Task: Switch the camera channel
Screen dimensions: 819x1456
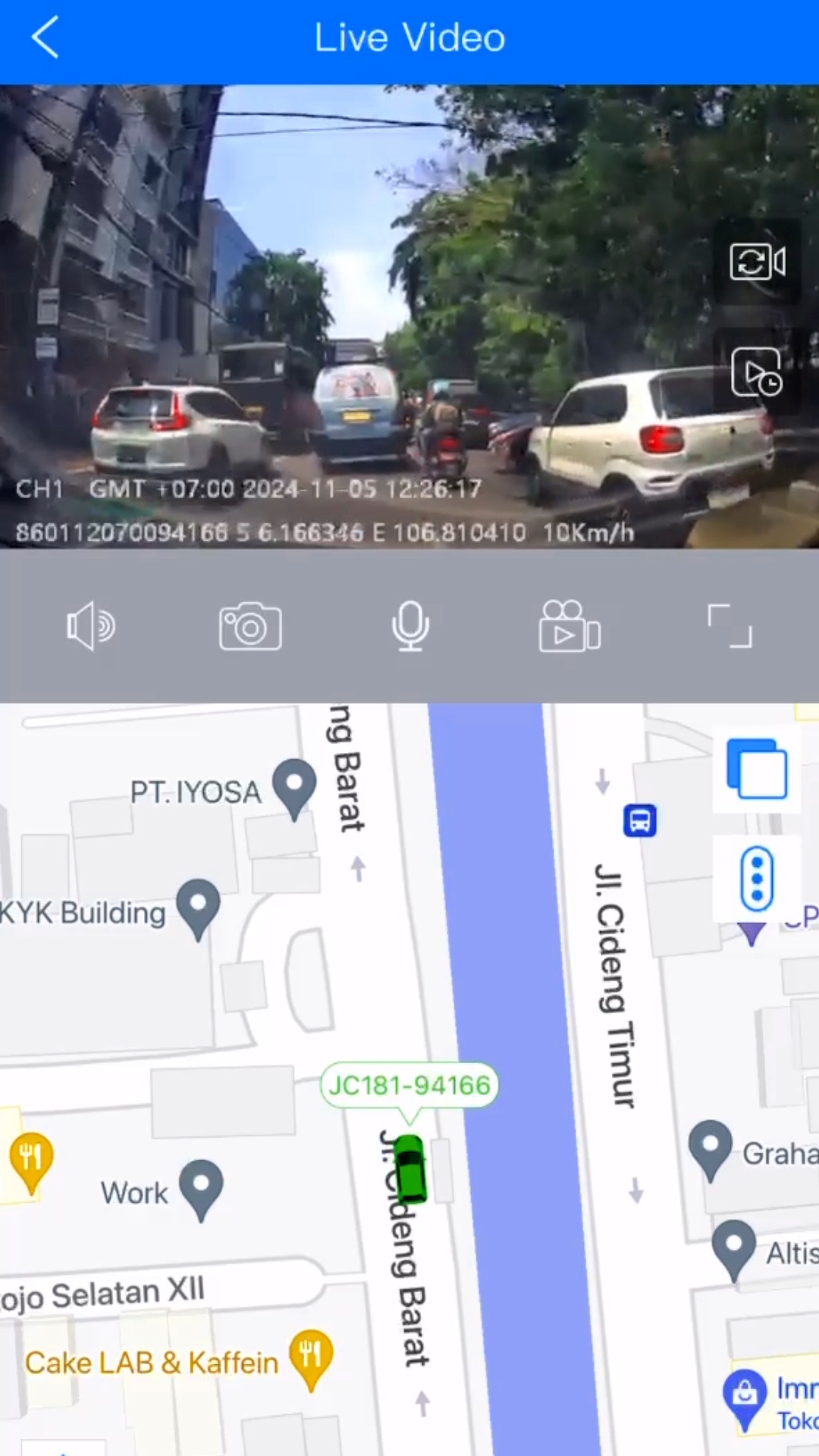Action: click(x=757, y=262)
